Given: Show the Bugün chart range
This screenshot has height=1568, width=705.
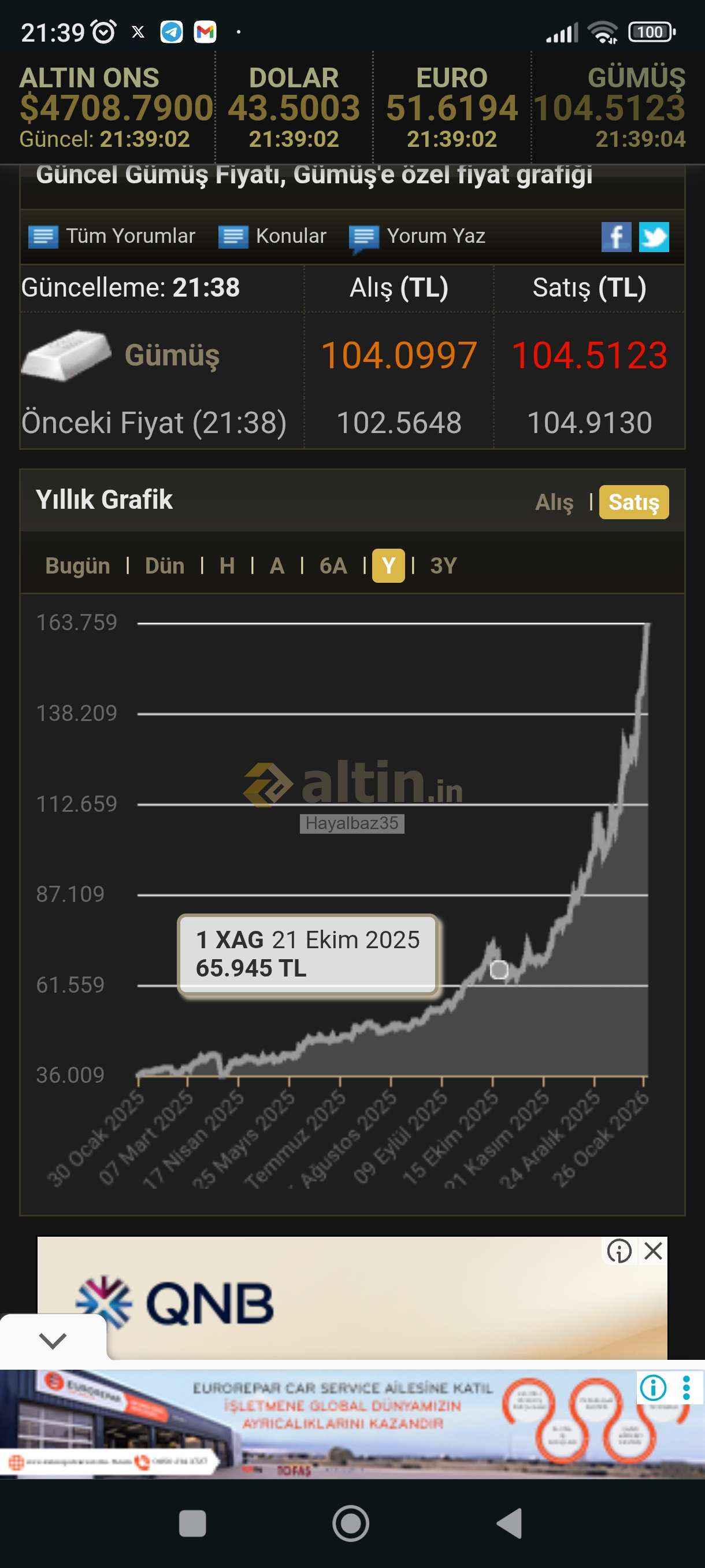Looking at the screenshot, I should click(x=78, y=565).
